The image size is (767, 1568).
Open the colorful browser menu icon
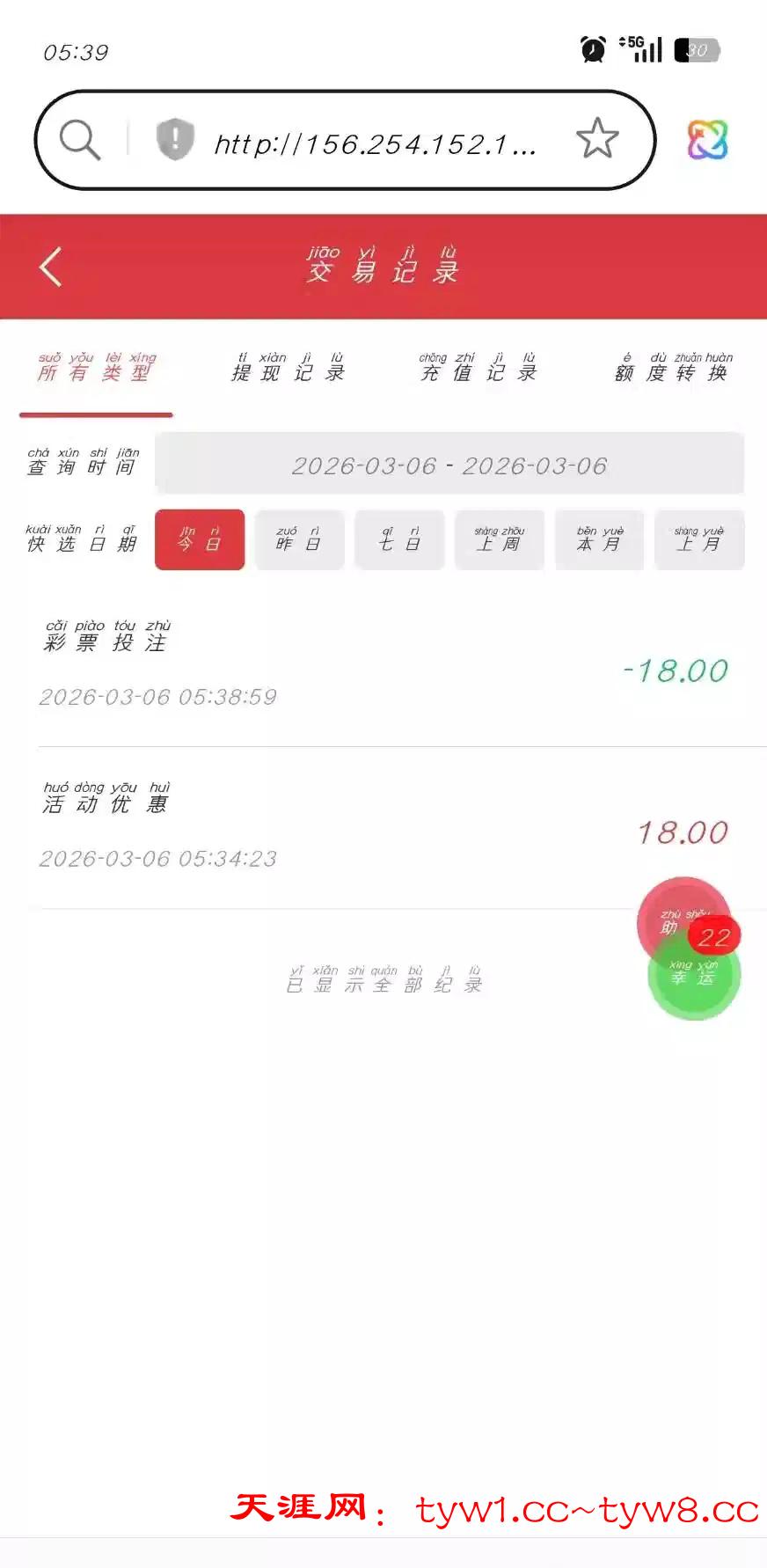click(x=707, y=140)
